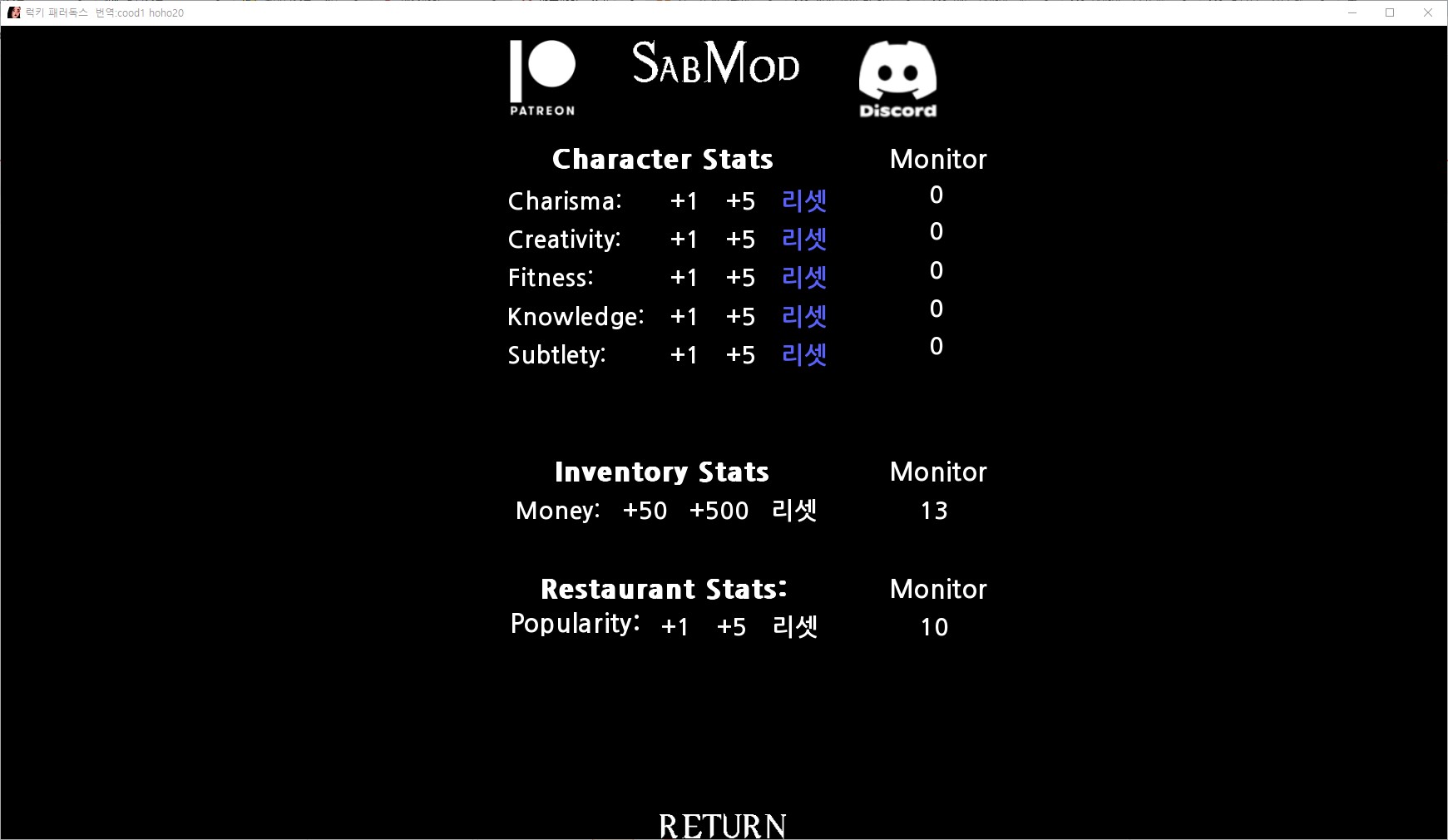Add +500 Money
The width and height of the screenshot is (1448, 840).
[x=719, y=511]
